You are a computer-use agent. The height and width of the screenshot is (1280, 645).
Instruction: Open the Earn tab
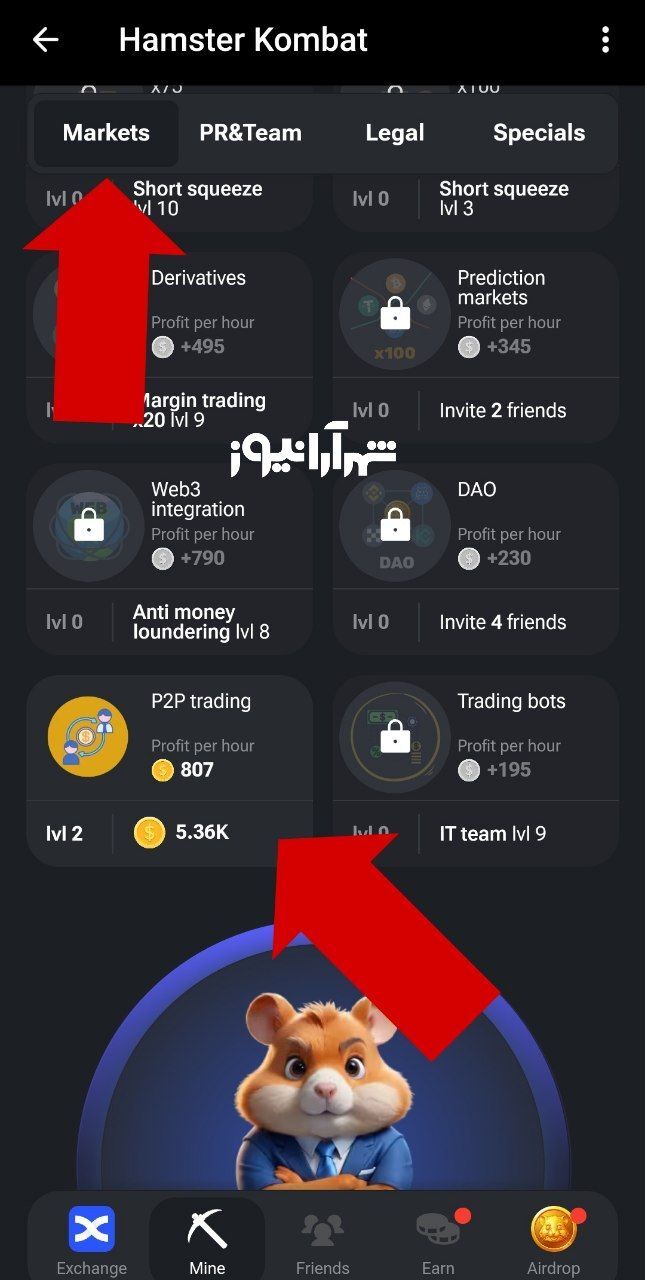tap(438, 1240)
